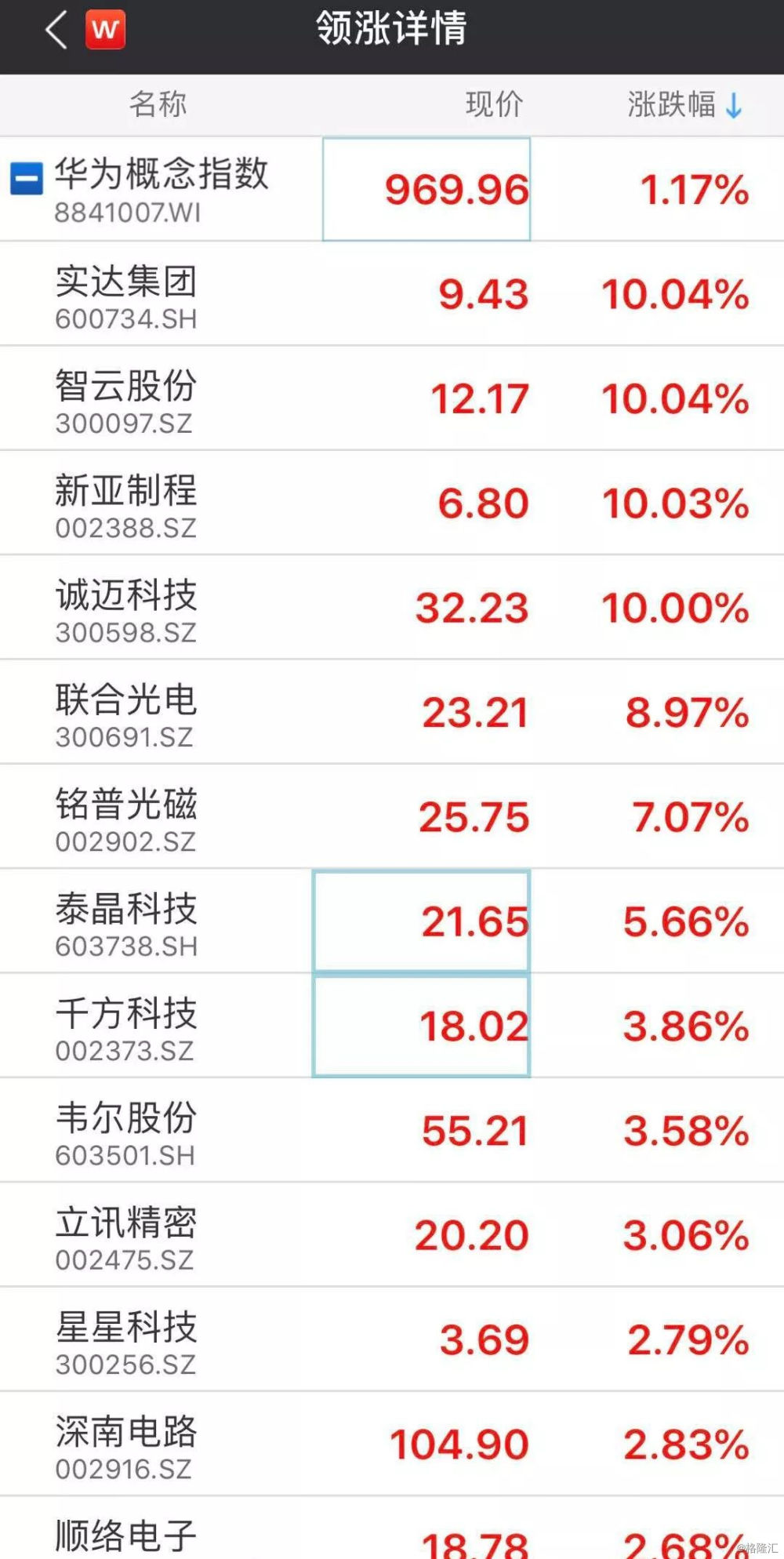The image size is (784, 1559).
Task: Open 韦尔股份 stock page
Action: 125,1131
